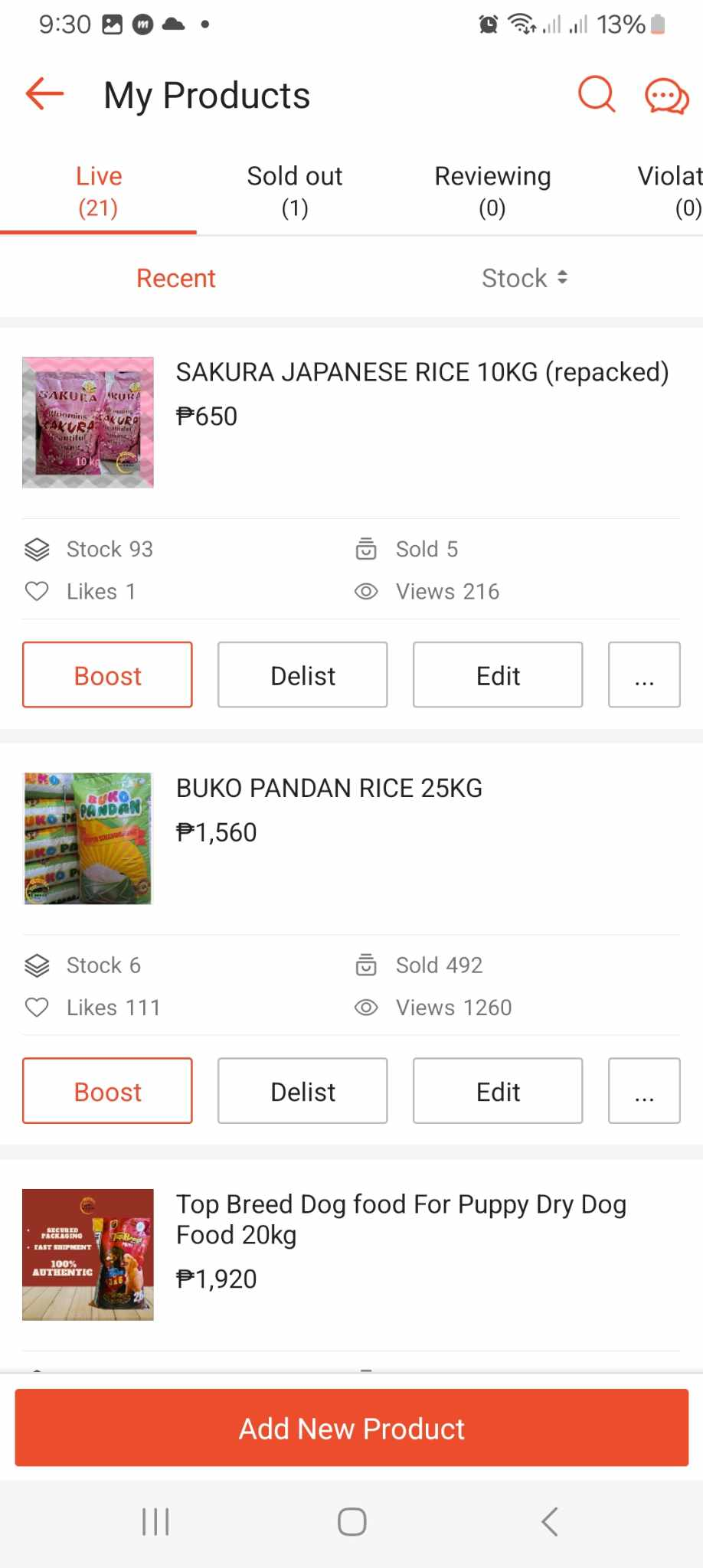Screen dimensions: 703x1568
Task: Boost the Sakura Japanese Rice listing
Action: point(107,675)
